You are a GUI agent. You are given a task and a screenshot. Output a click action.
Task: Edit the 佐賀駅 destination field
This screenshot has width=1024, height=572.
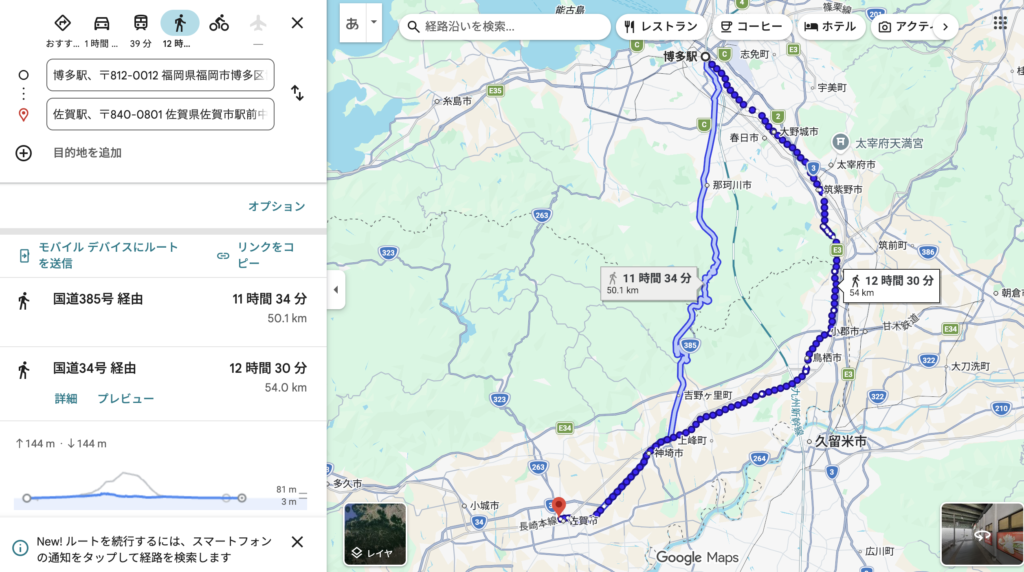160,114
